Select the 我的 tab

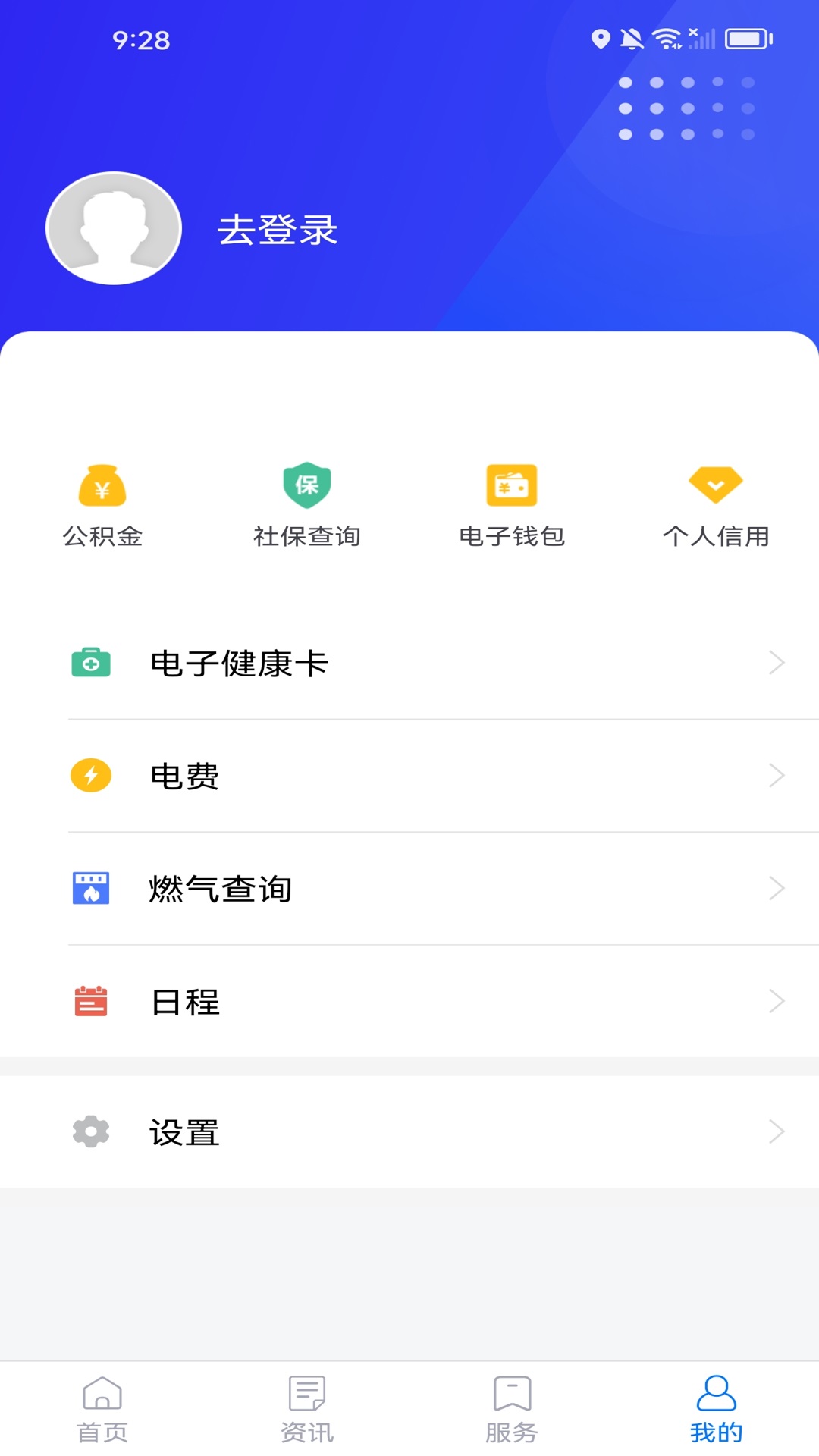click(716, 1409)
